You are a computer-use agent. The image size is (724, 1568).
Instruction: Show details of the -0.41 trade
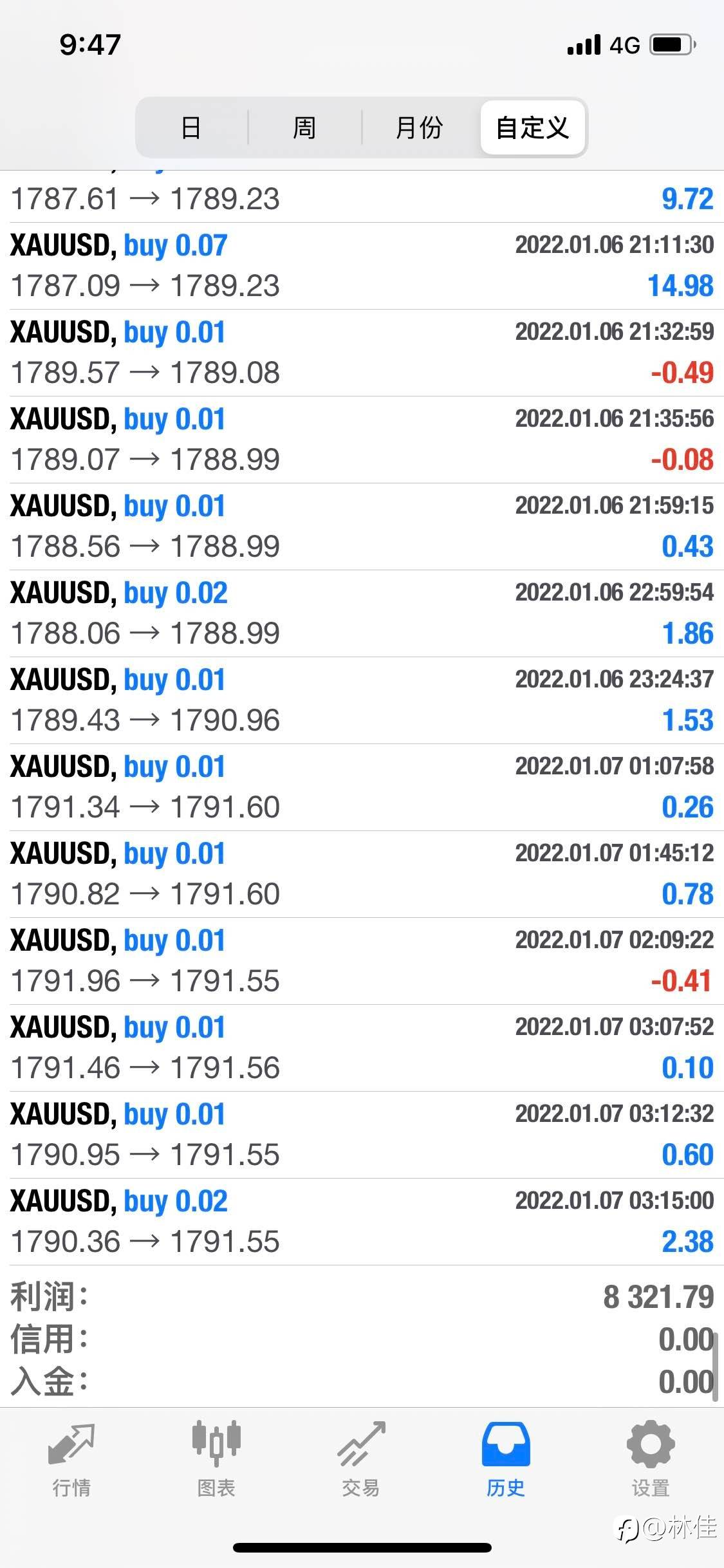(x=362, y=961)
